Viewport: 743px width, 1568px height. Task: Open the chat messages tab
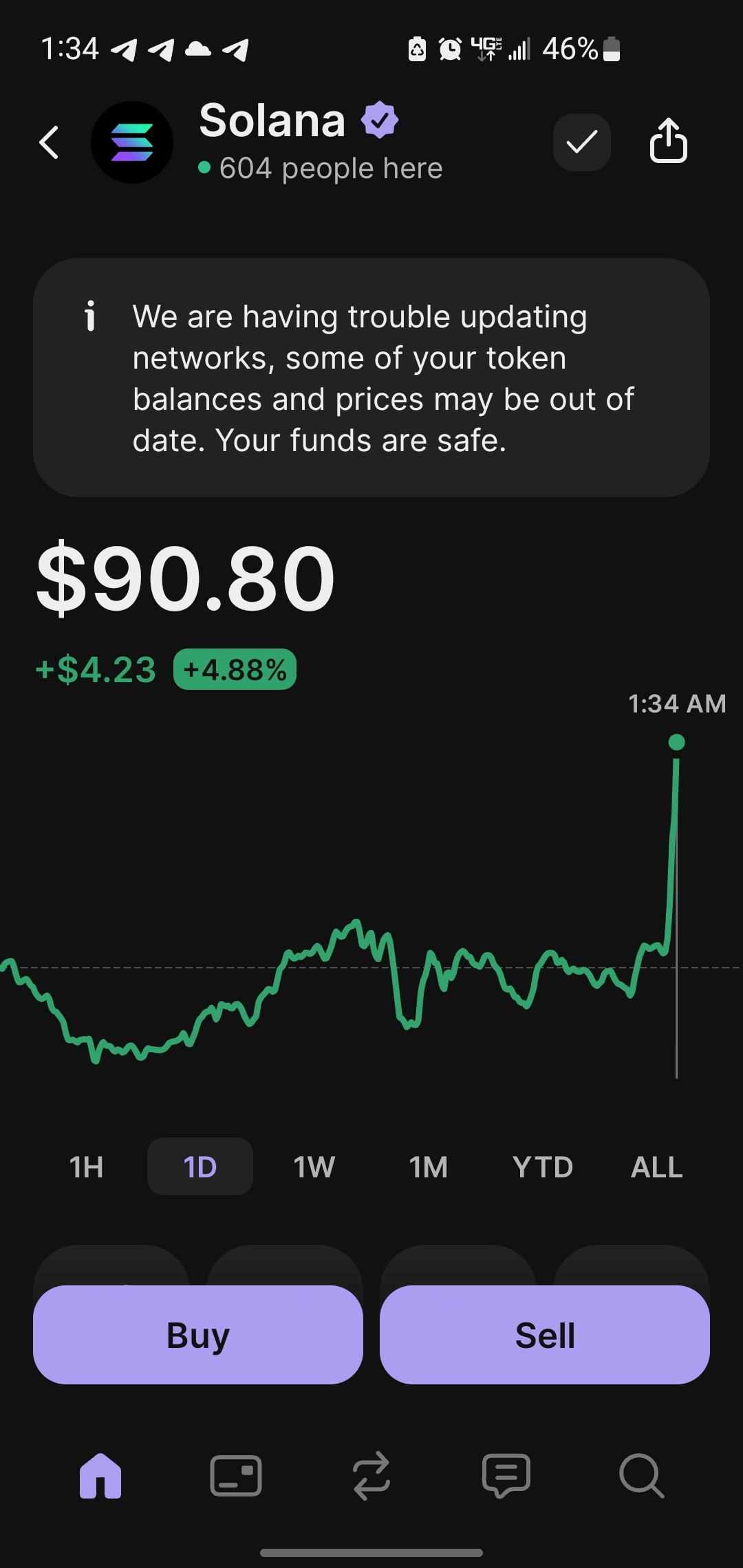(x=506, y=1476)
